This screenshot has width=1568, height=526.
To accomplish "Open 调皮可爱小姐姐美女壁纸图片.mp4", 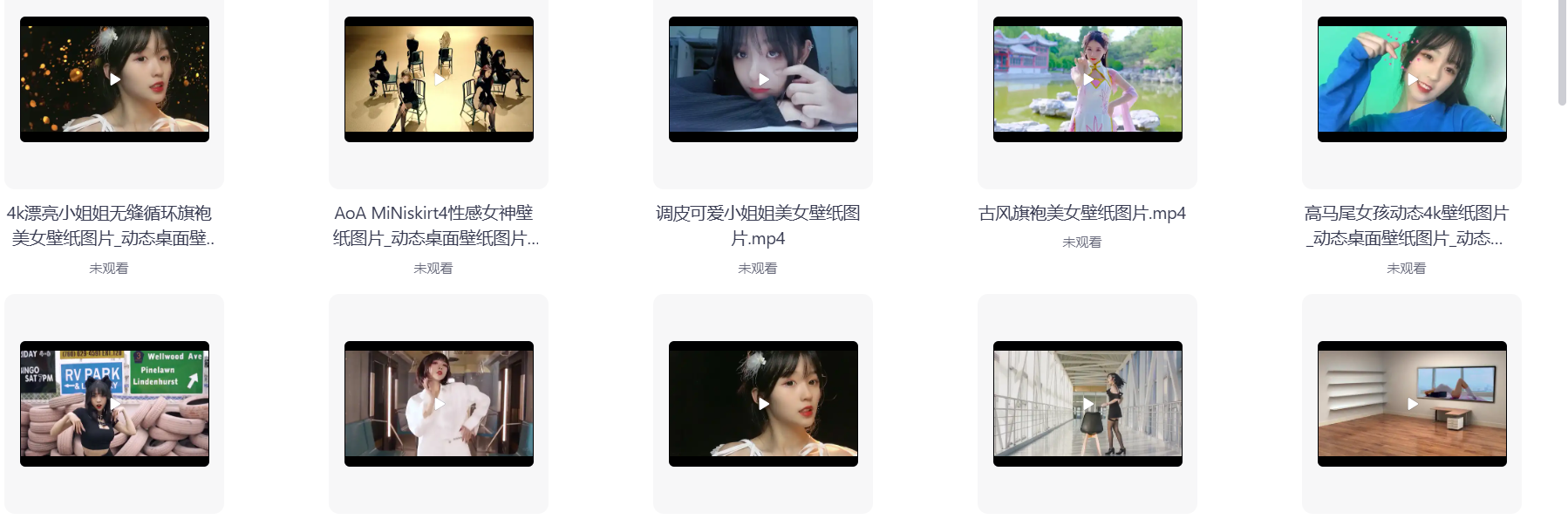I will click(763, 79).
